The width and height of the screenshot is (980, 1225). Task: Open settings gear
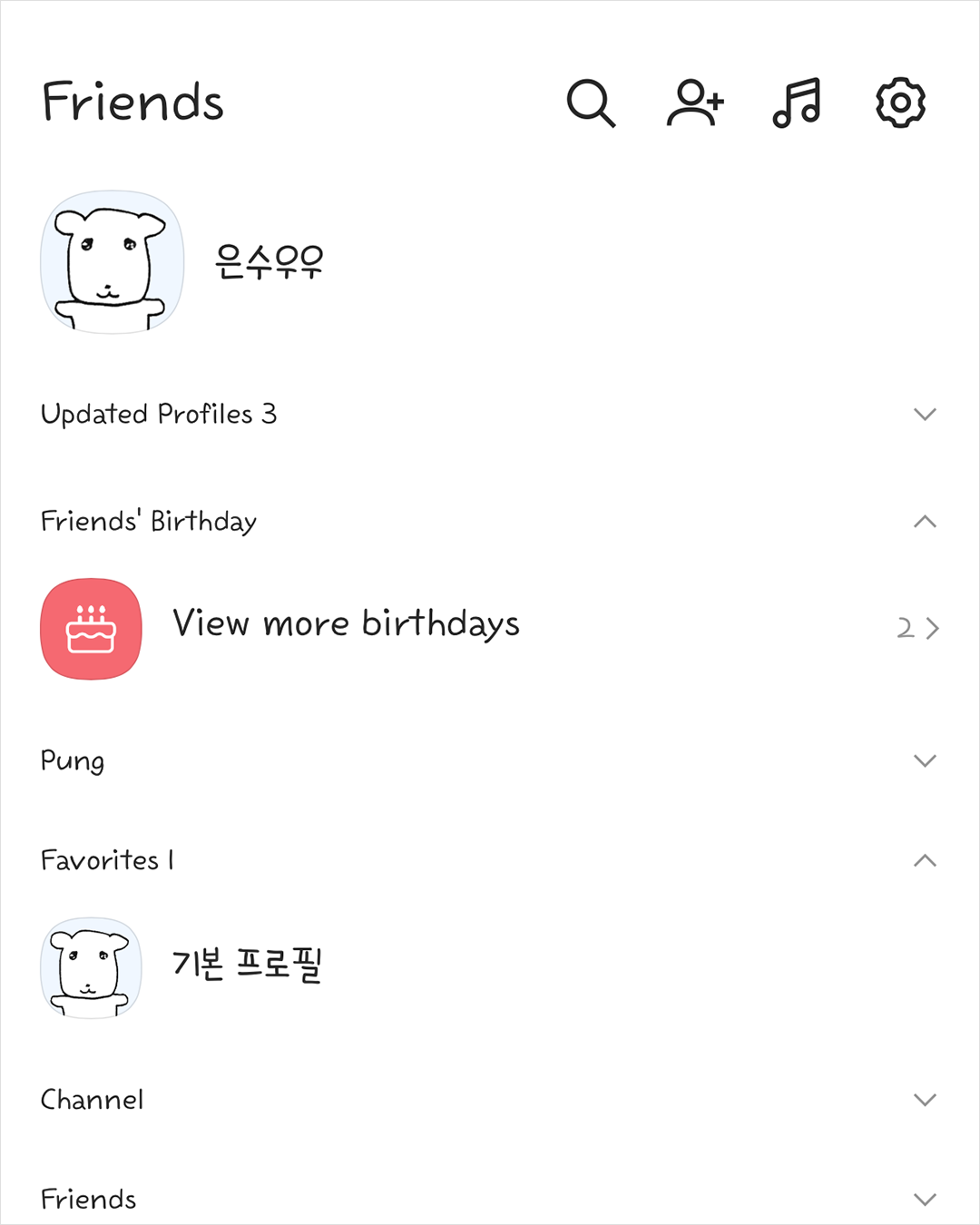(900, 103)
